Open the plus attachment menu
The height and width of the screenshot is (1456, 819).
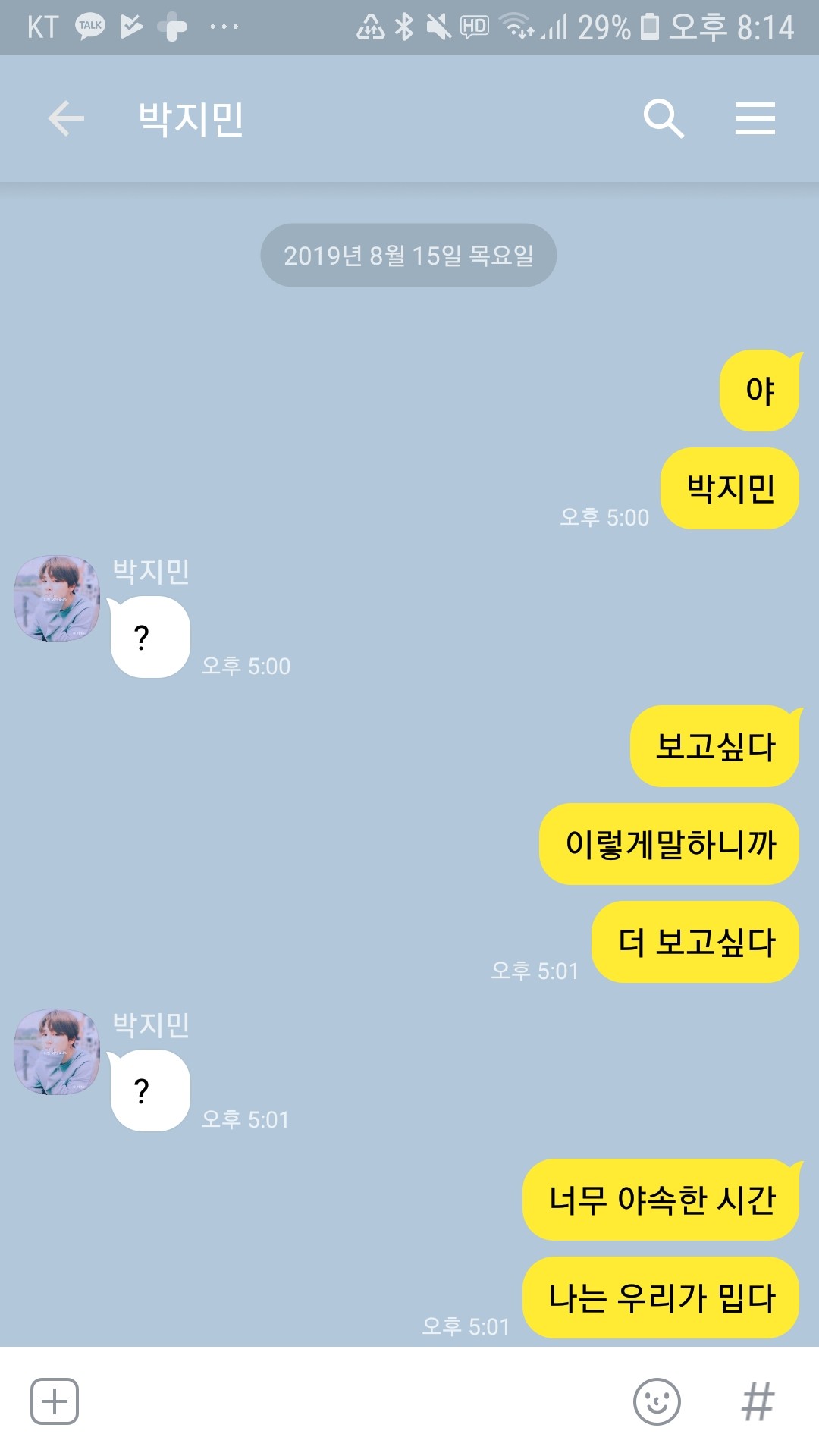55,1401
